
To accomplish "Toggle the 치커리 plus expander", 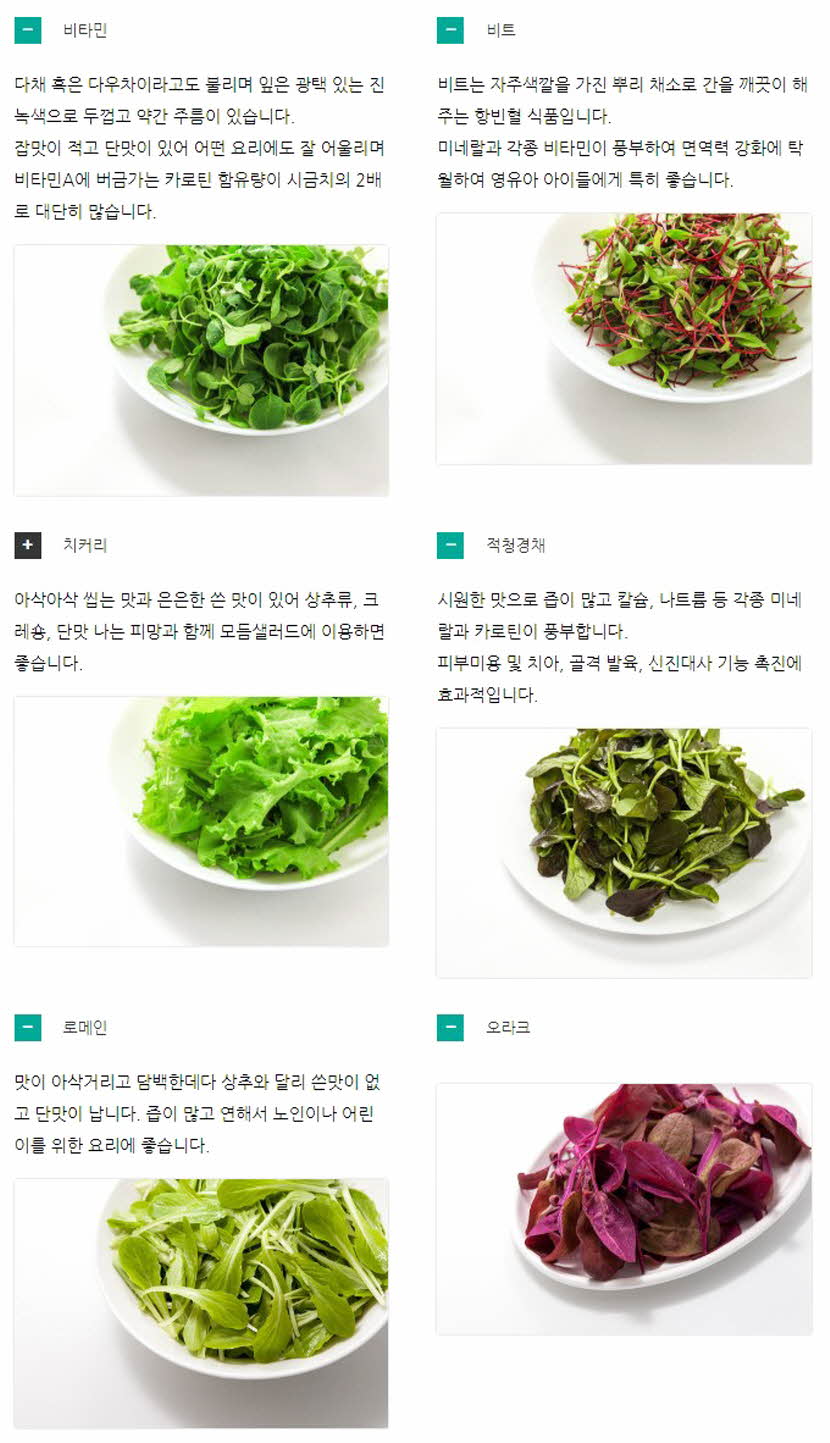I will [x=28, y=545].
